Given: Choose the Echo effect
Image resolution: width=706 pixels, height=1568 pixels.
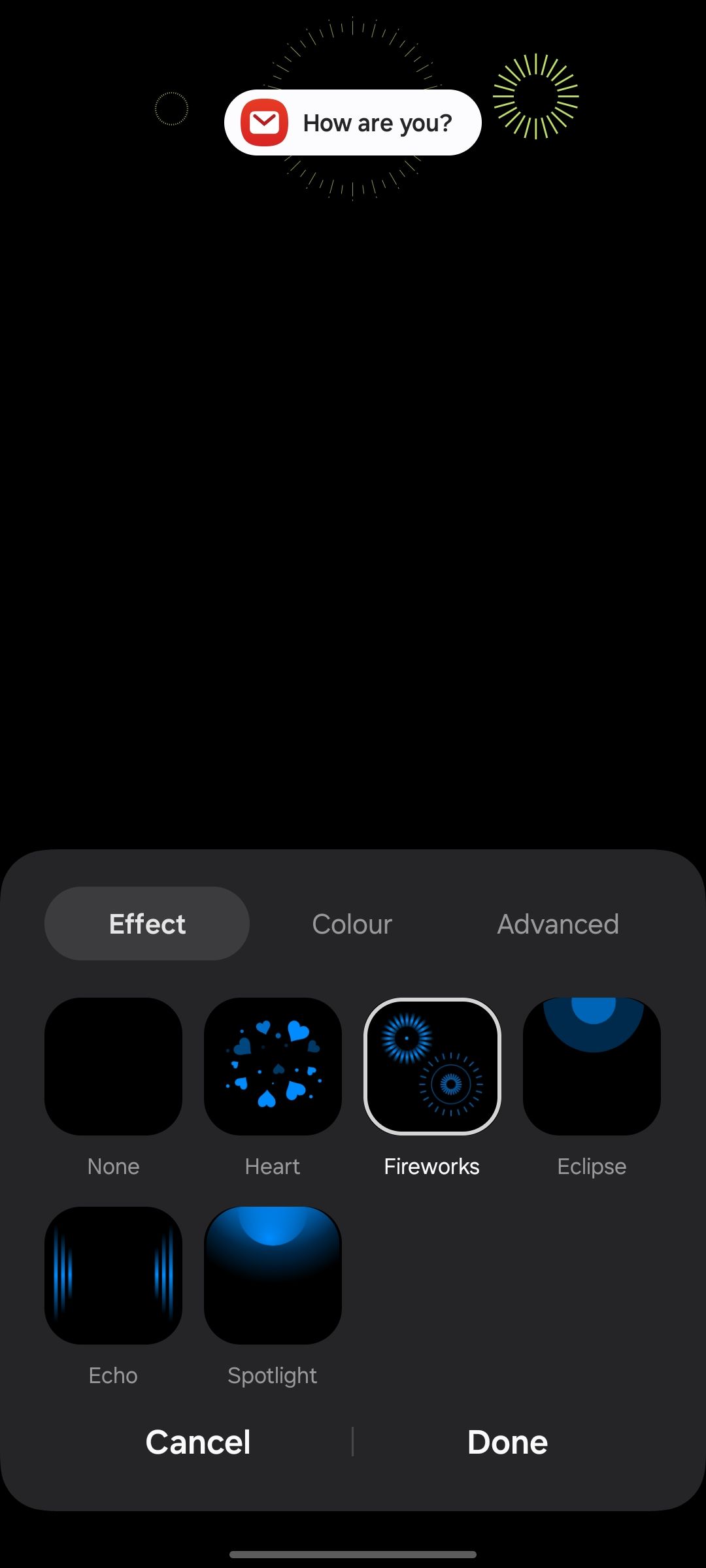Looking at the screenshot, I should tap(113, 1275).
